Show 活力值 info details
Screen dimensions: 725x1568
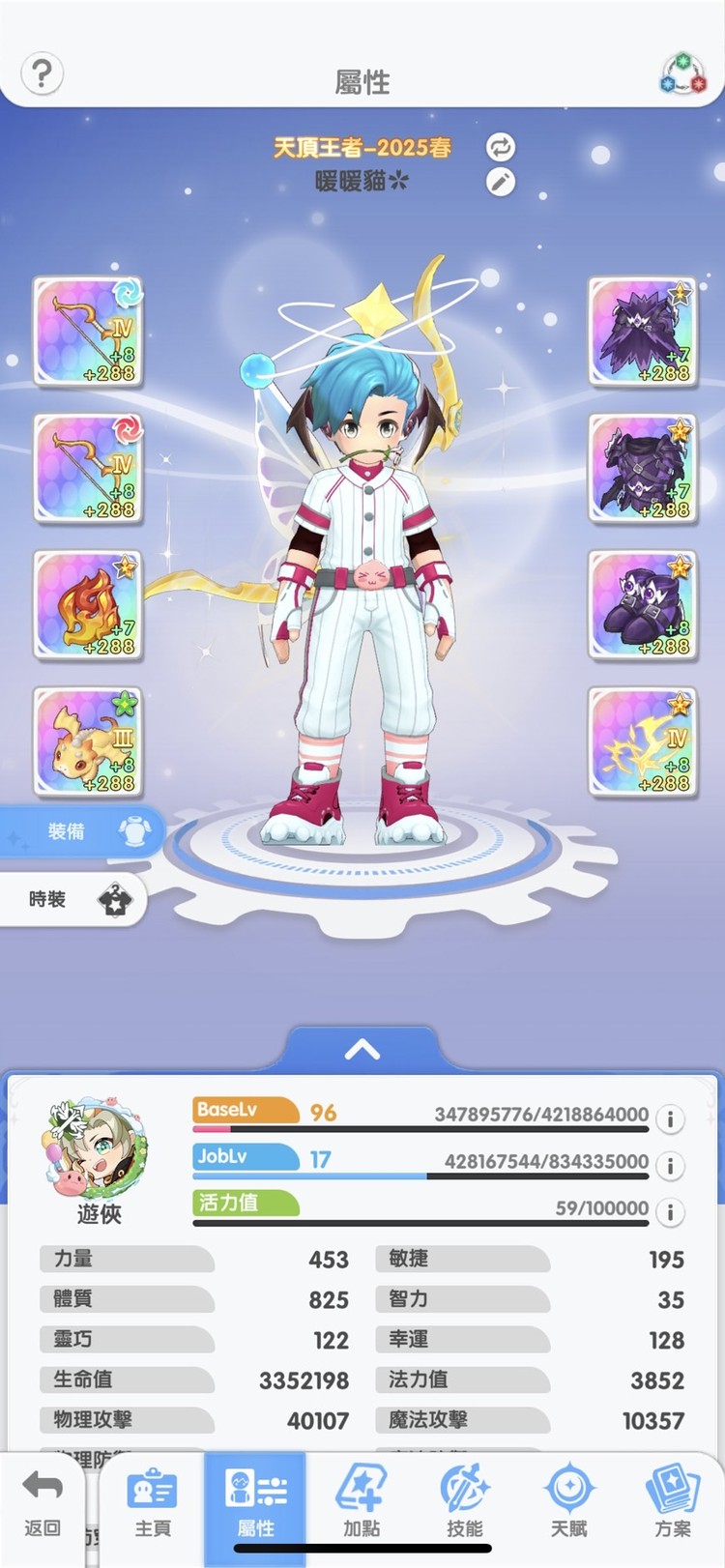(x=670, y=1211)
